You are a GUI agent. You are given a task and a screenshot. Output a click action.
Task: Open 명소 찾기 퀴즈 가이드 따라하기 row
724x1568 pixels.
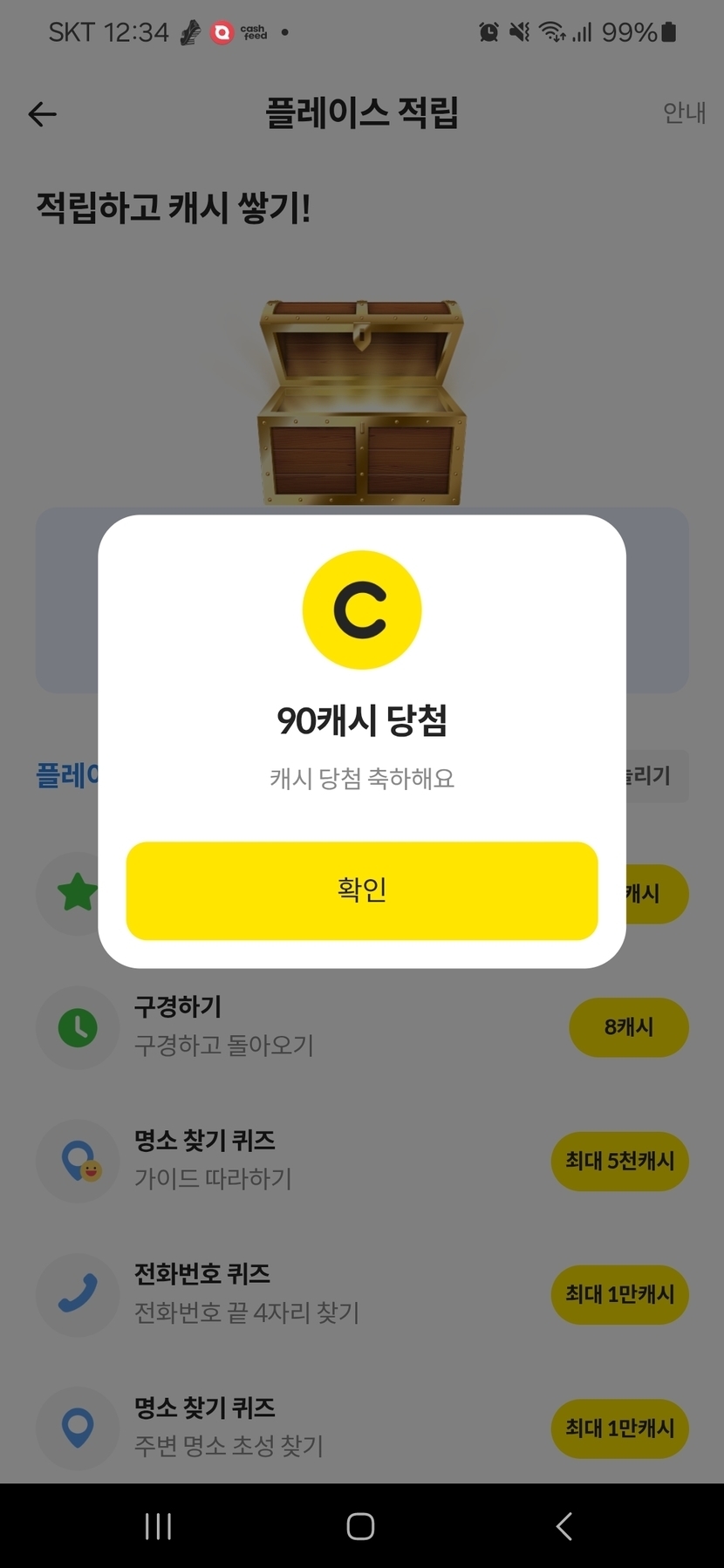click(362, 1161)
